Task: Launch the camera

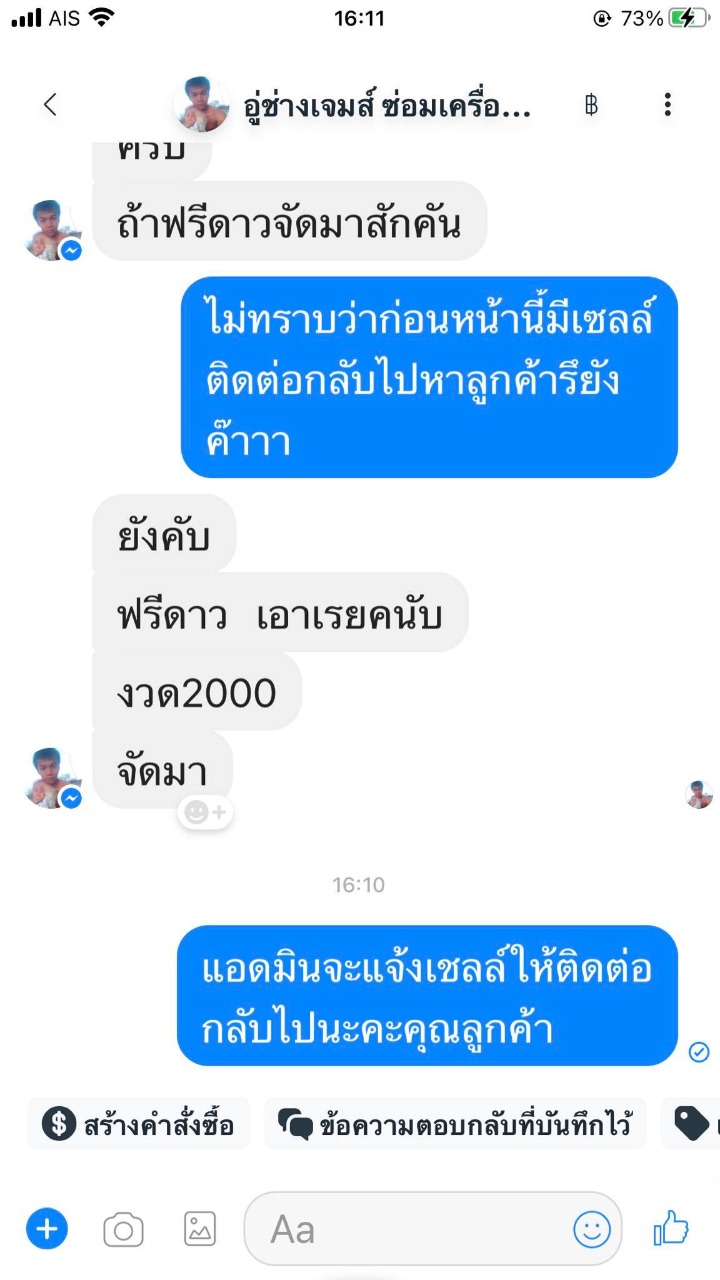Action: coord(124,1229)
